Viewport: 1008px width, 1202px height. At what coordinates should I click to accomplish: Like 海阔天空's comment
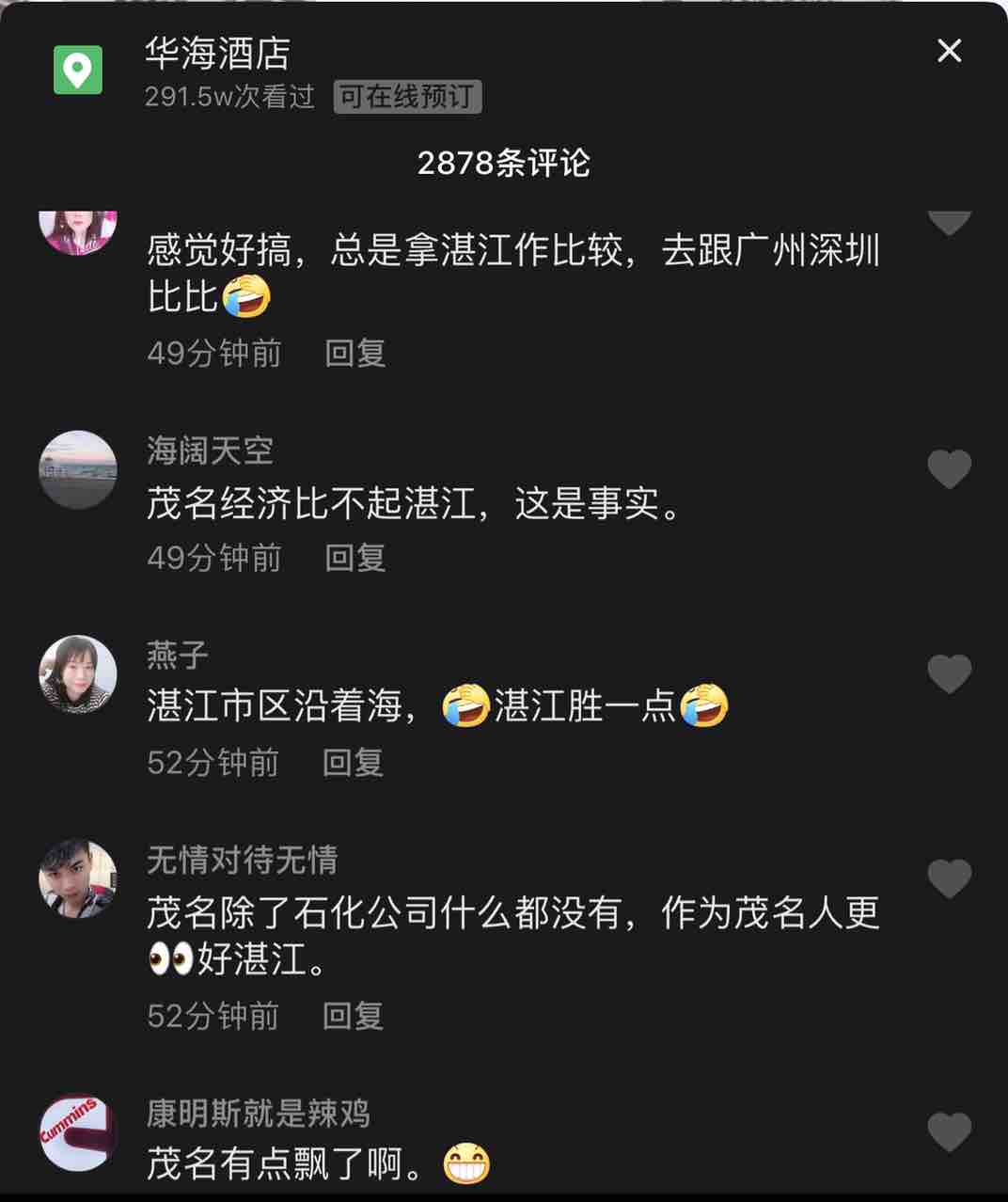point(949,468)
